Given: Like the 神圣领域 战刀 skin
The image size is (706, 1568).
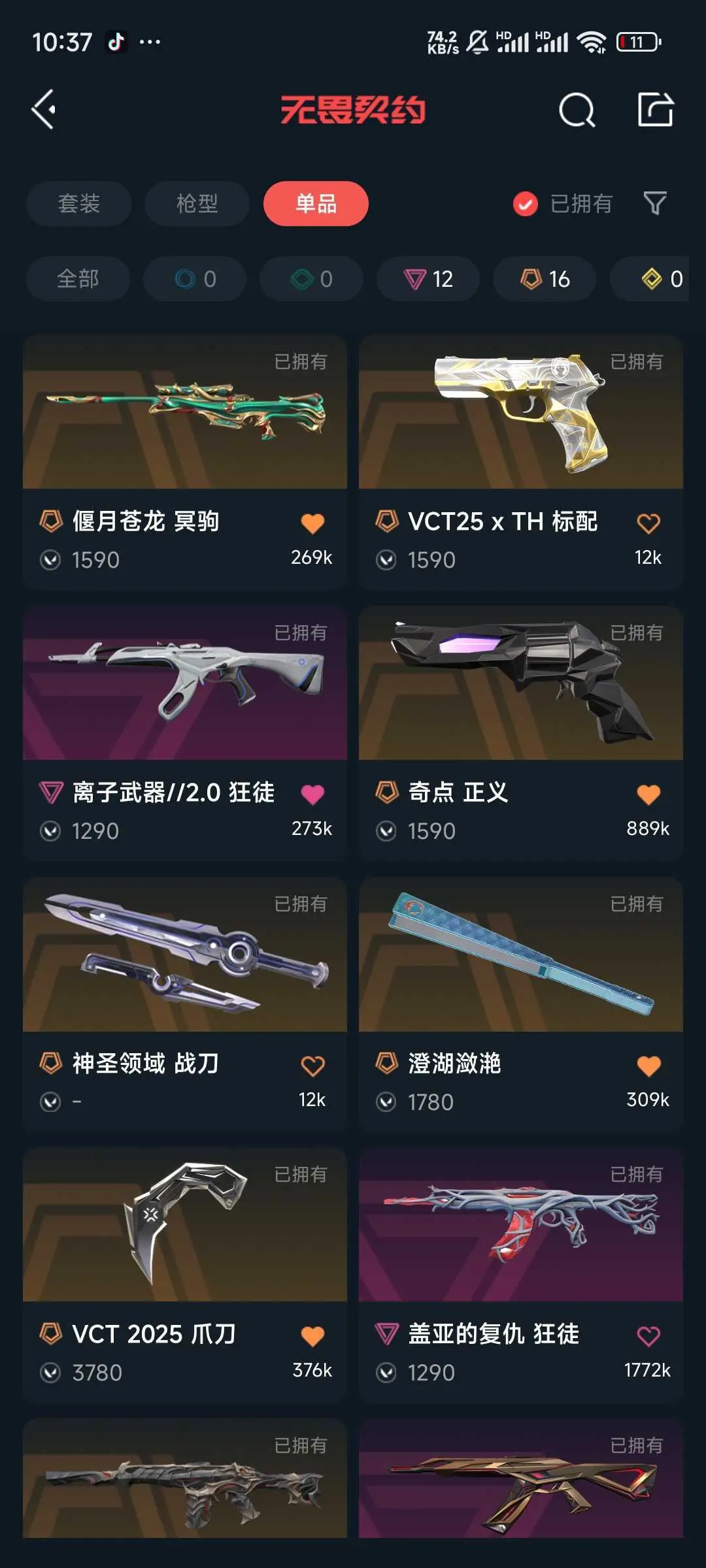Looking at the screenshot, I should click(x=312, y=1066).
